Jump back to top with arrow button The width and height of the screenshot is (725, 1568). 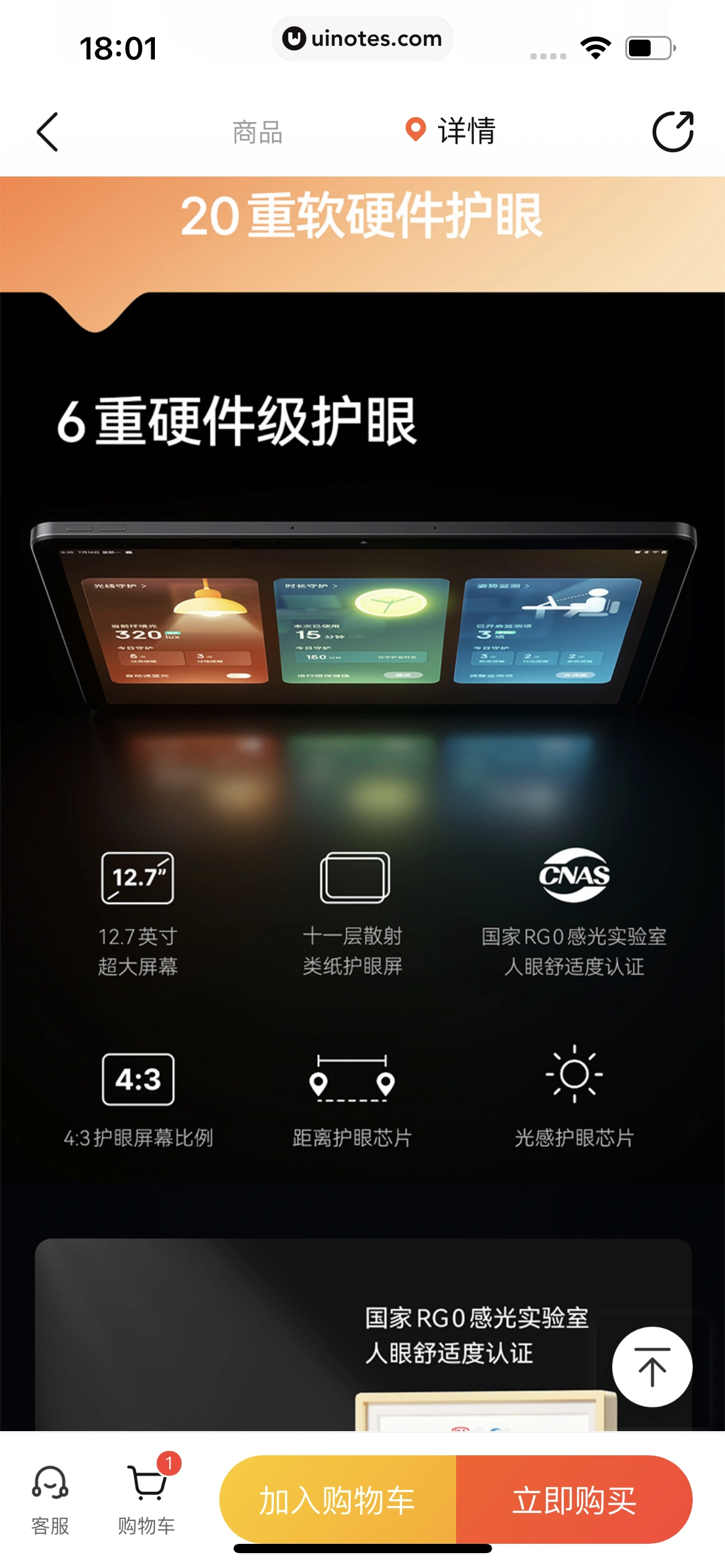tap(652, 1367)
